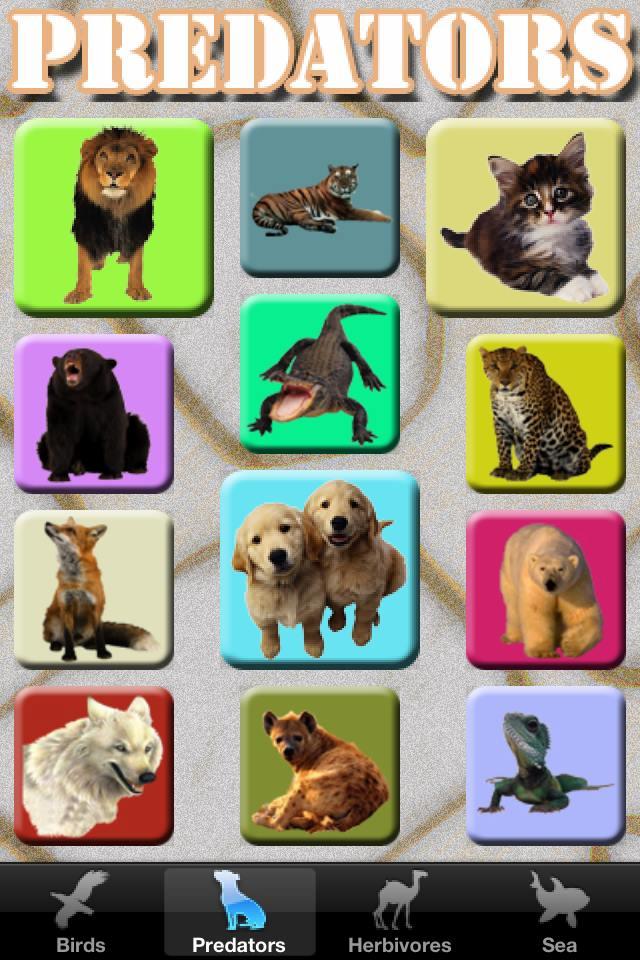This screenshot has width=640, height=960.
Task: Open the white wolf tile
Action: click(94, 765)
